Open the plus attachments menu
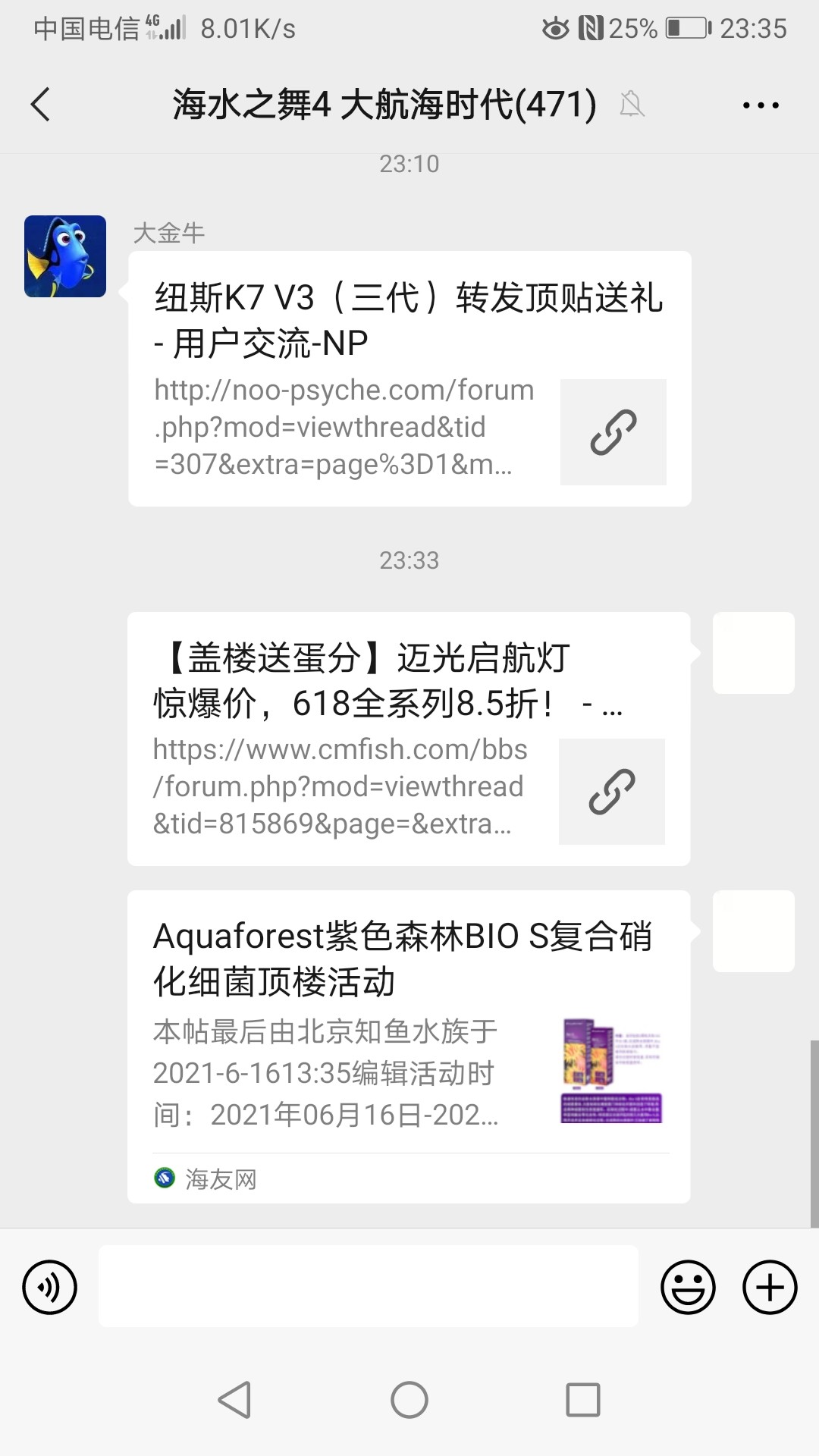This screenshot has height=1456, width=819. coord(770,1287)
